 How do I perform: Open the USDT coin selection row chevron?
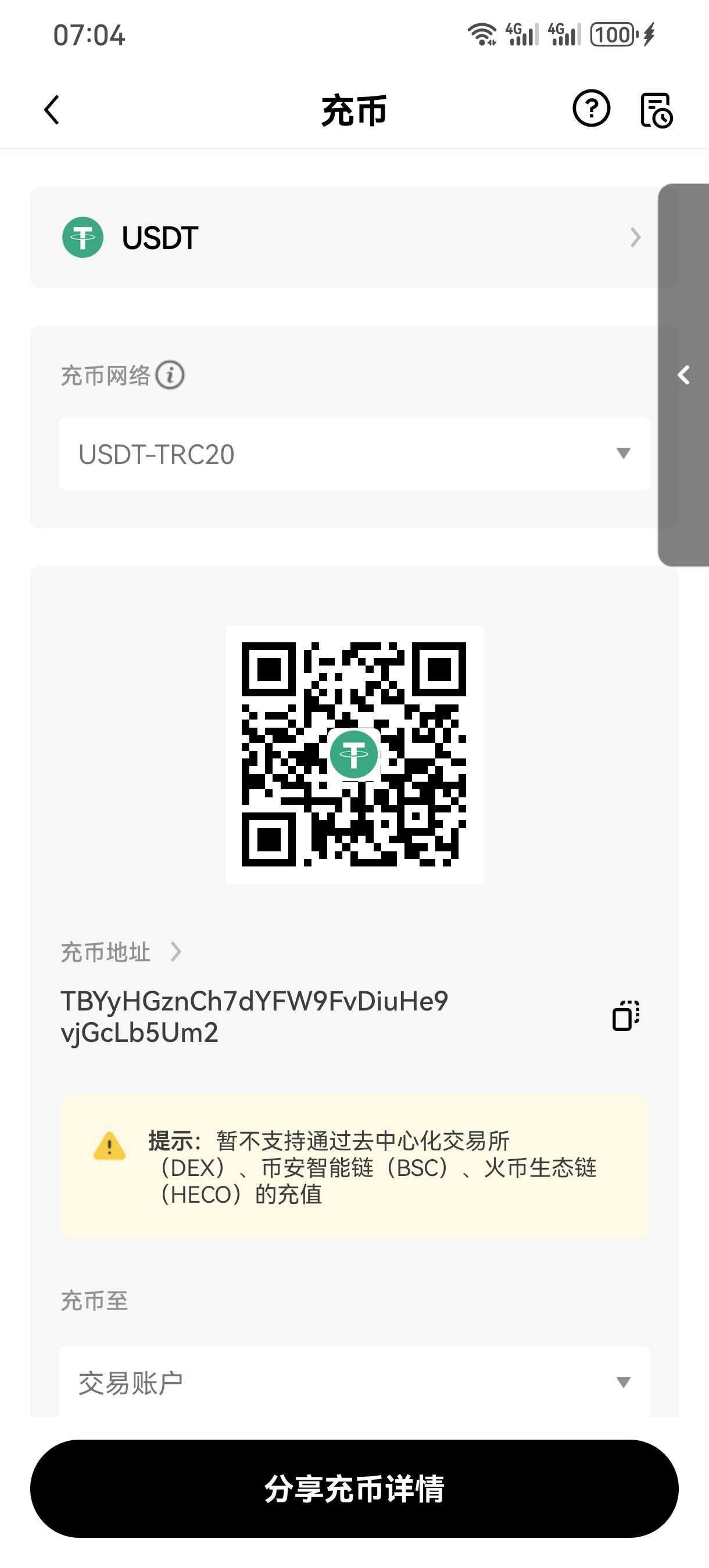click(635, 238)
